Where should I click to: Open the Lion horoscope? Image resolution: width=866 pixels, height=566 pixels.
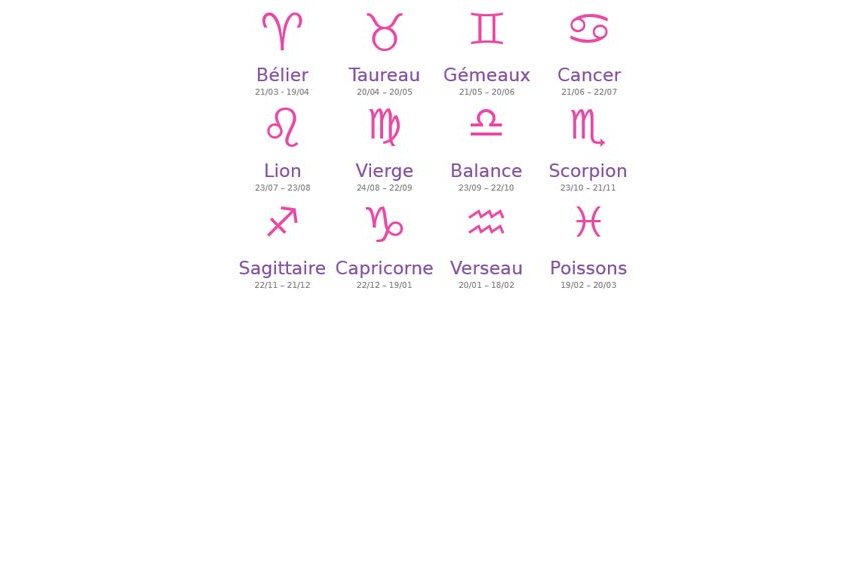click(x=282, y=148)
